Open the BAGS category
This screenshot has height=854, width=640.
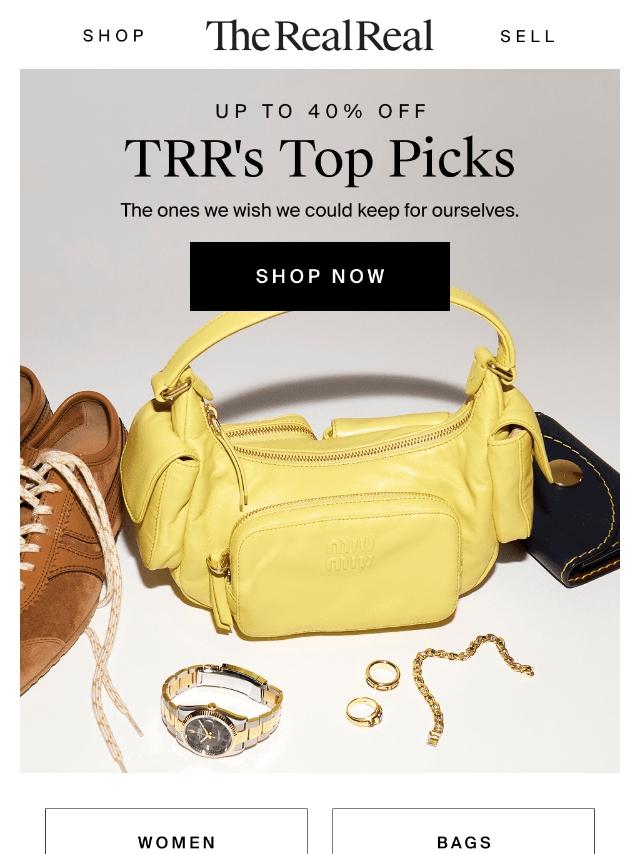[464, 831]
